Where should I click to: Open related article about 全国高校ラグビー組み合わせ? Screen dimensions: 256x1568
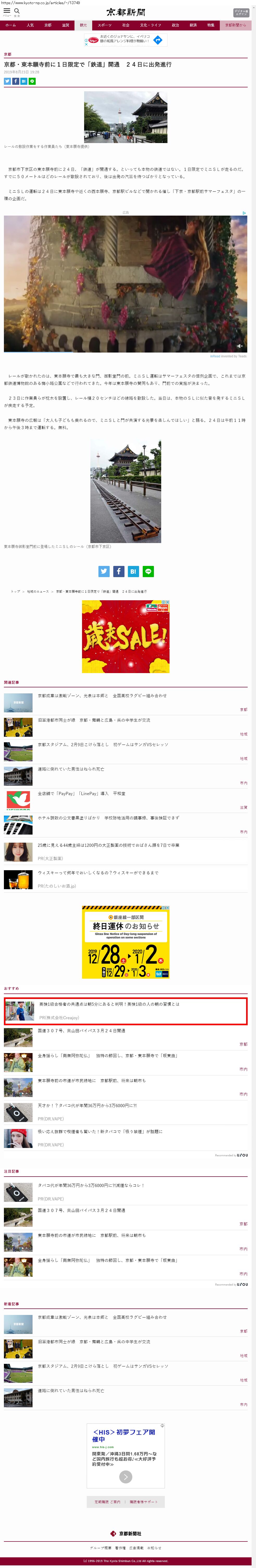(x=102, y=695)
